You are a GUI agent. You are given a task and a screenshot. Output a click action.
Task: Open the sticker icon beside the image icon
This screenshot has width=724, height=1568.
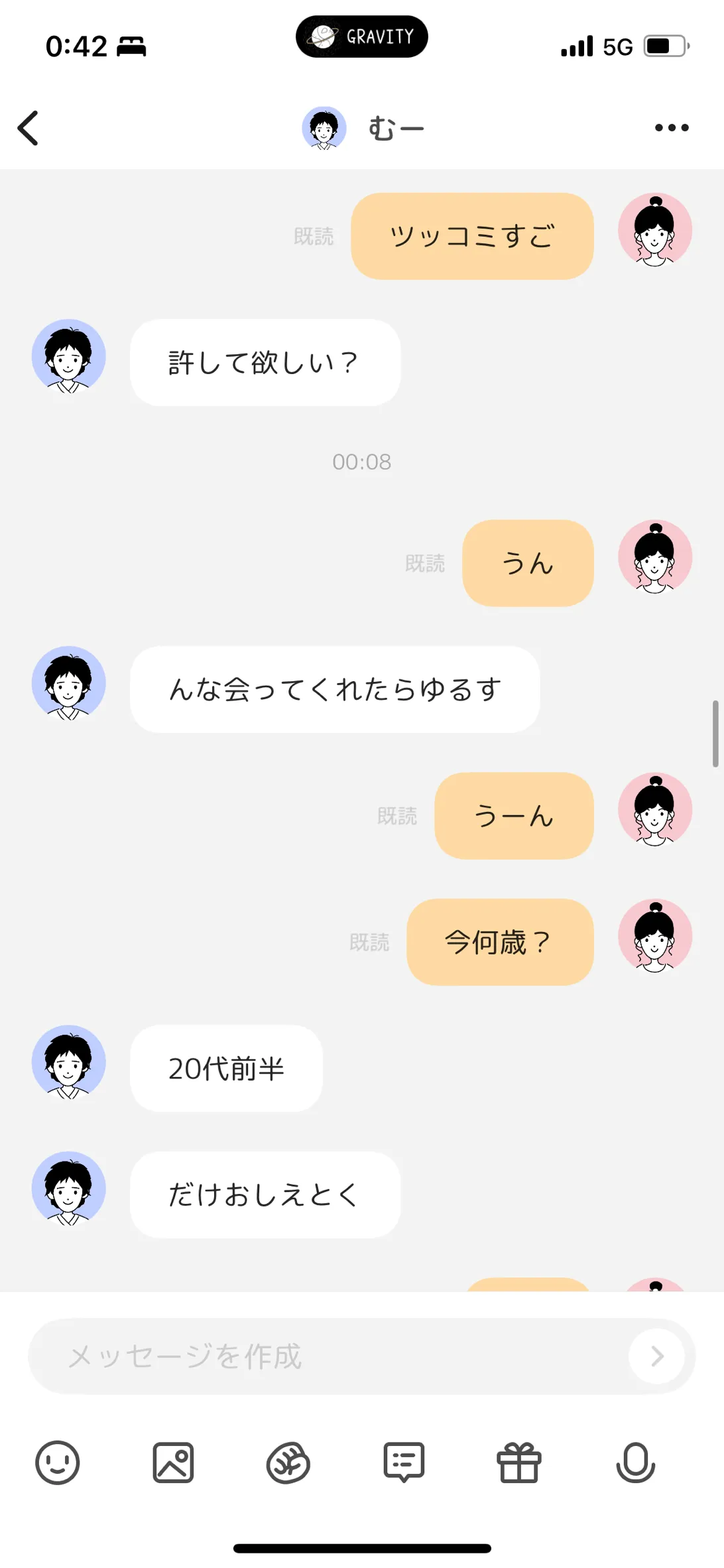pyautogui.click(x=288, y=1463)
